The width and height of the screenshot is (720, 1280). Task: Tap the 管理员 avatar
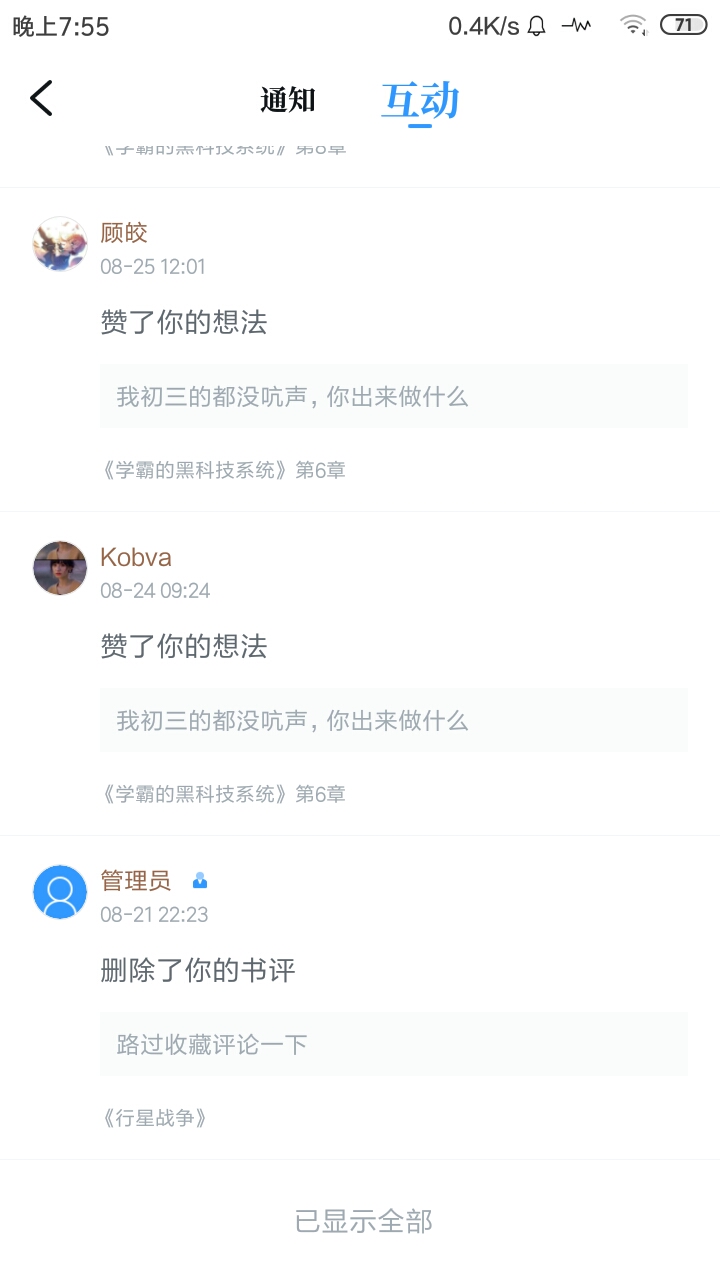coord(60,892)
